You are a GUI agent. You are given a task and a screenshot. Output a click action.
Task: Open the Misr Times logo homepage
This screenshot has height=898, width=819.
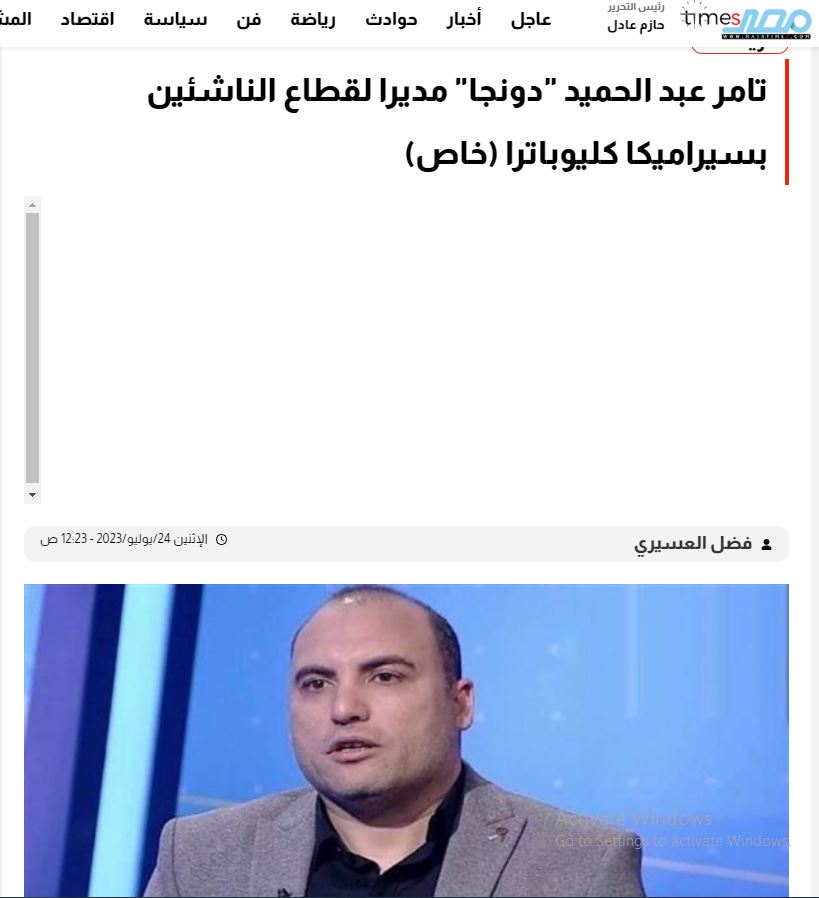point(746,20)
